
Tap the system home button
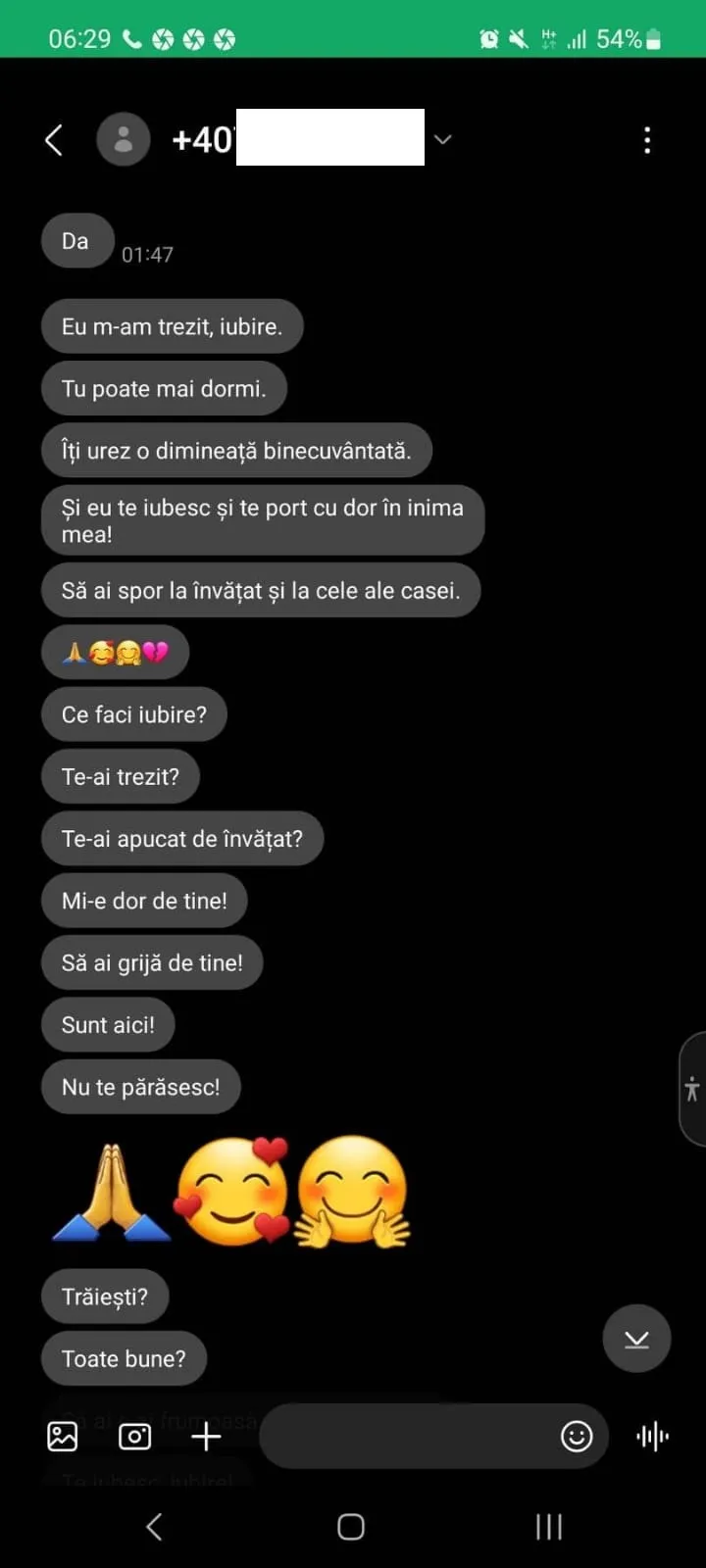[x=351, y=1527]
